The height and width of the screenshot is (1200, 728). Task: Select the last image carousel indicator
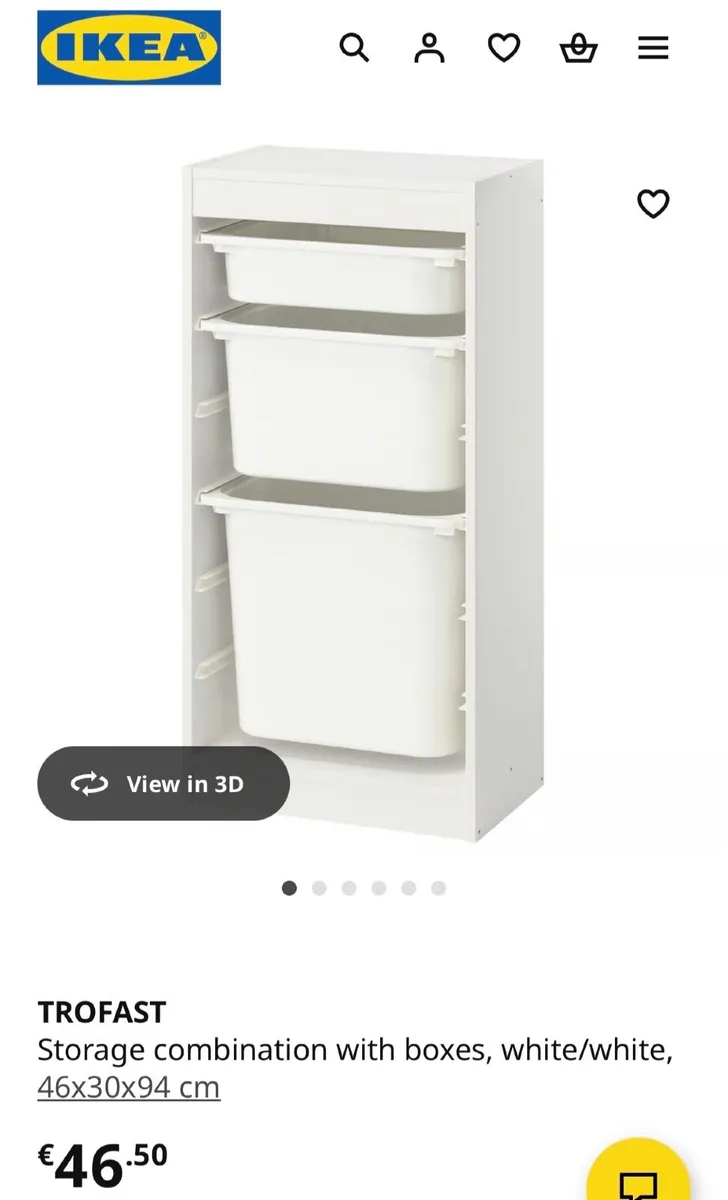(x=438, y=887)
